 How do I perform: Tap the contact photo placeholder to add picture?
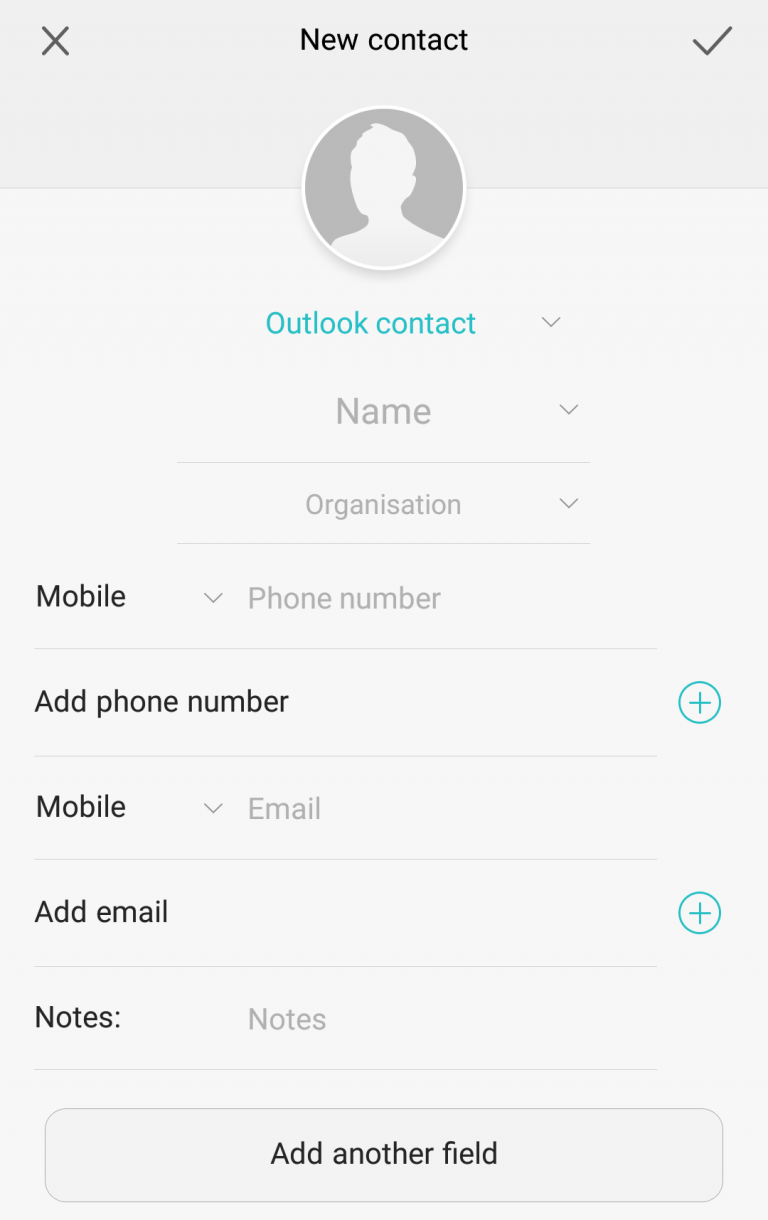[x=384, y=187]
